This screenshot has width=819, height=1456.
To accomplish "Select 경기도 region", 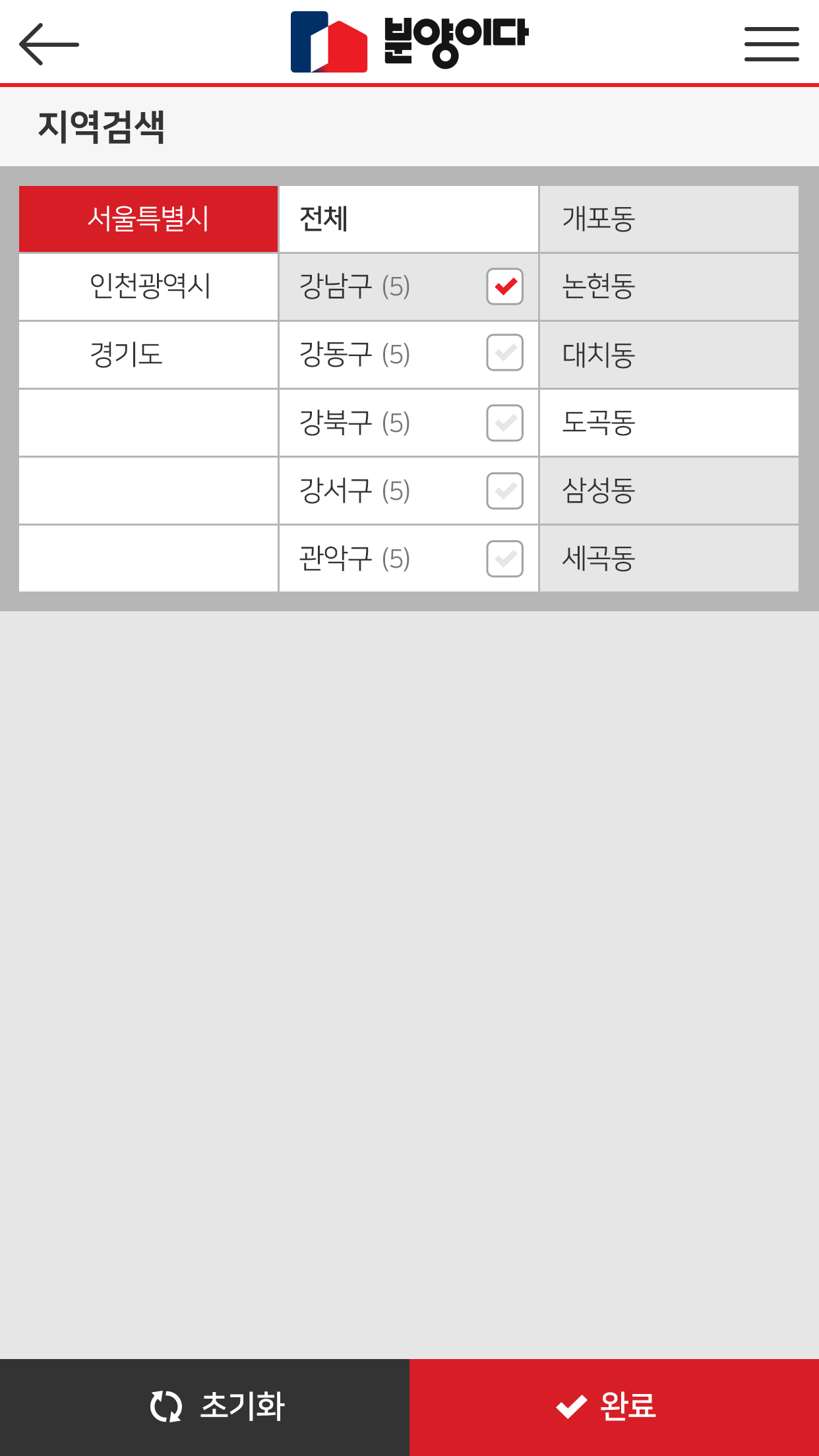I will coord(148,355).
